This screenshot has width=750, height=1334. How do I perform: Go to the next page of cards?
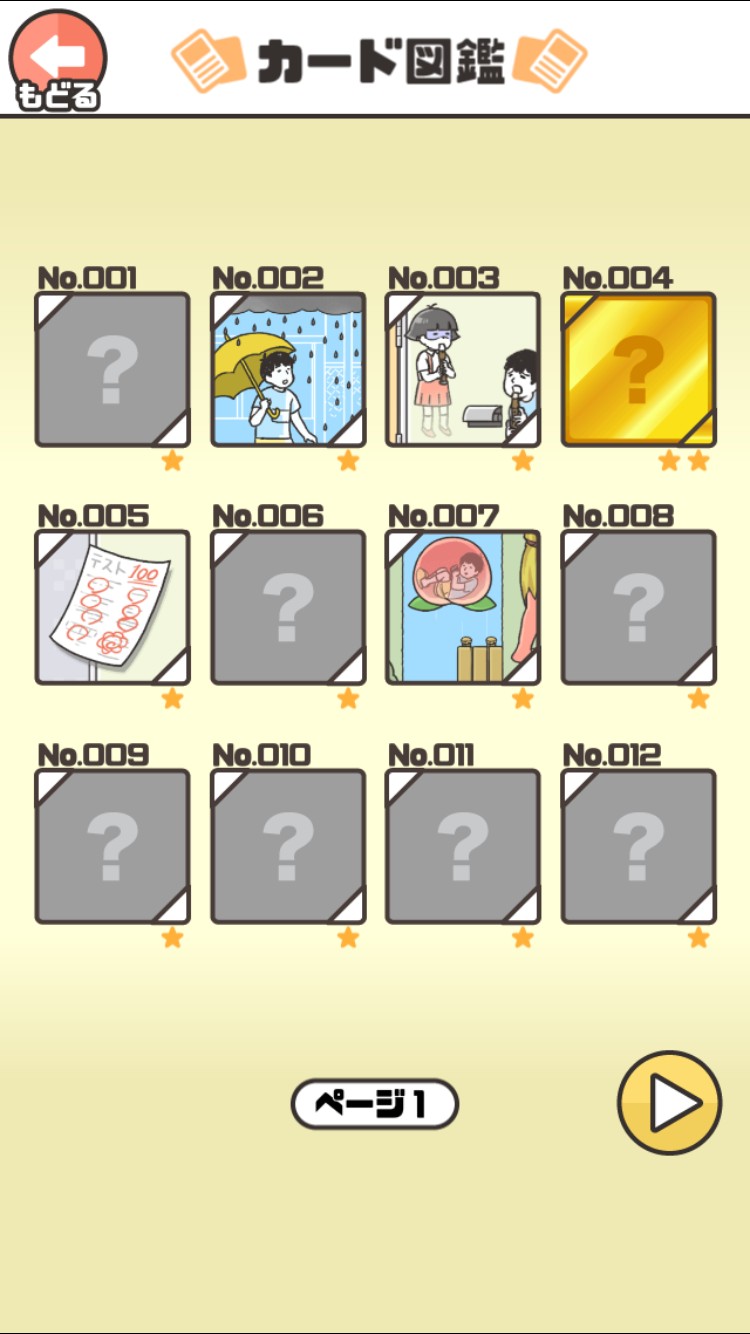click(669, 1102)
